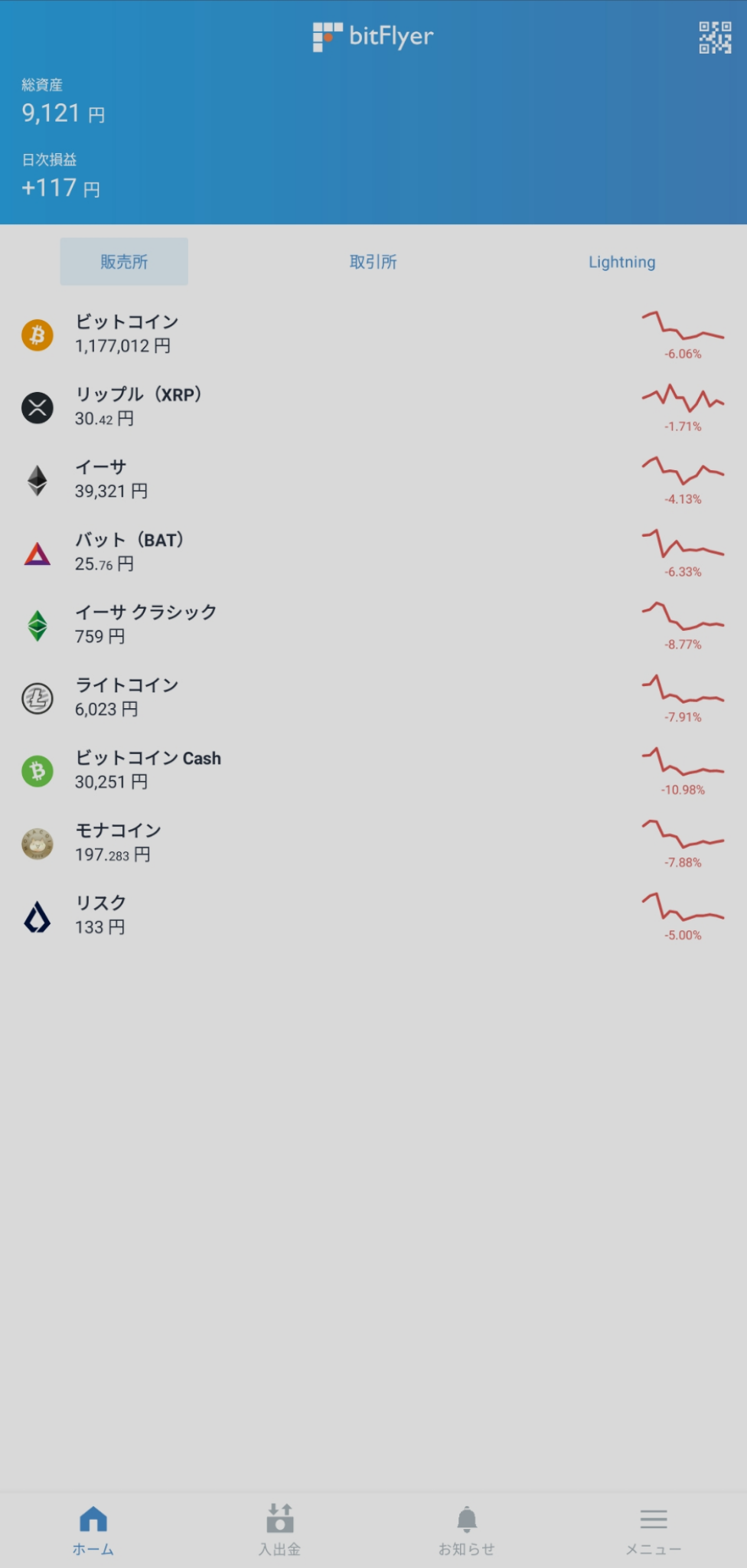Open the バット (BAT) row

[x=373, y=553]
